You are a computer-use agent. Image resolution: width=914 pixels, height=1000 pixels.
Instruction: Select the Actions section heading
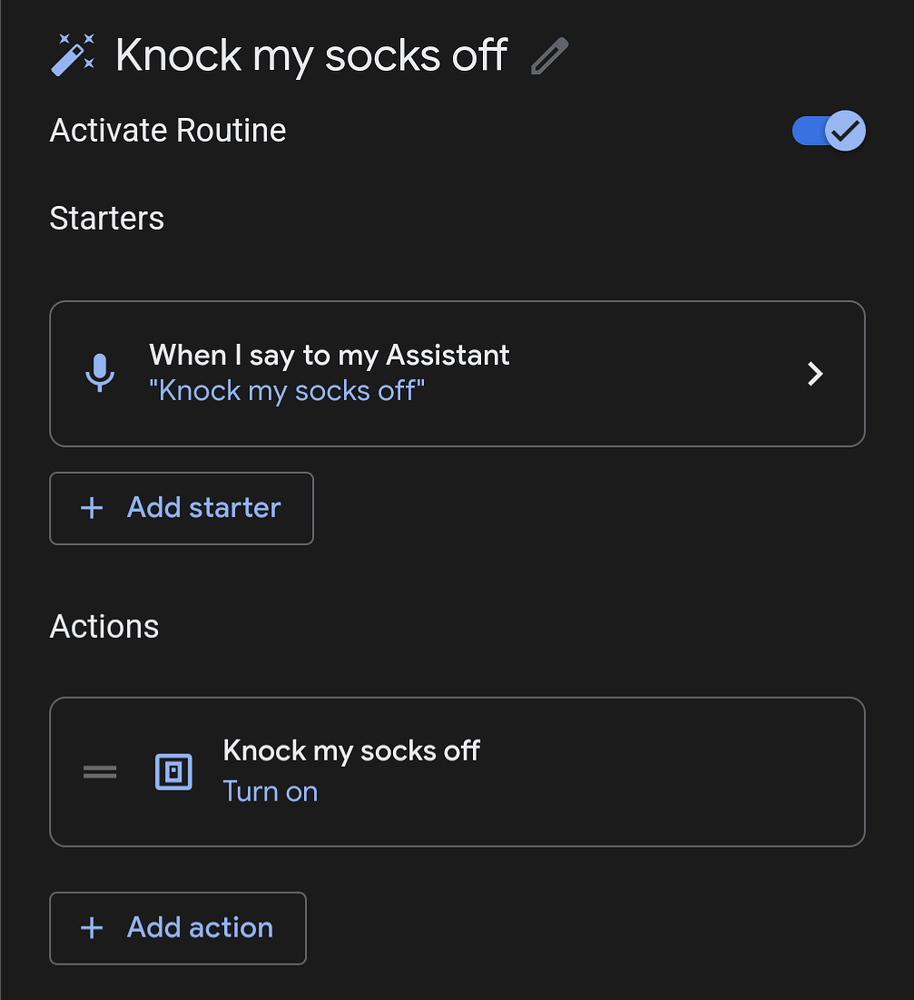pos(104,626)
